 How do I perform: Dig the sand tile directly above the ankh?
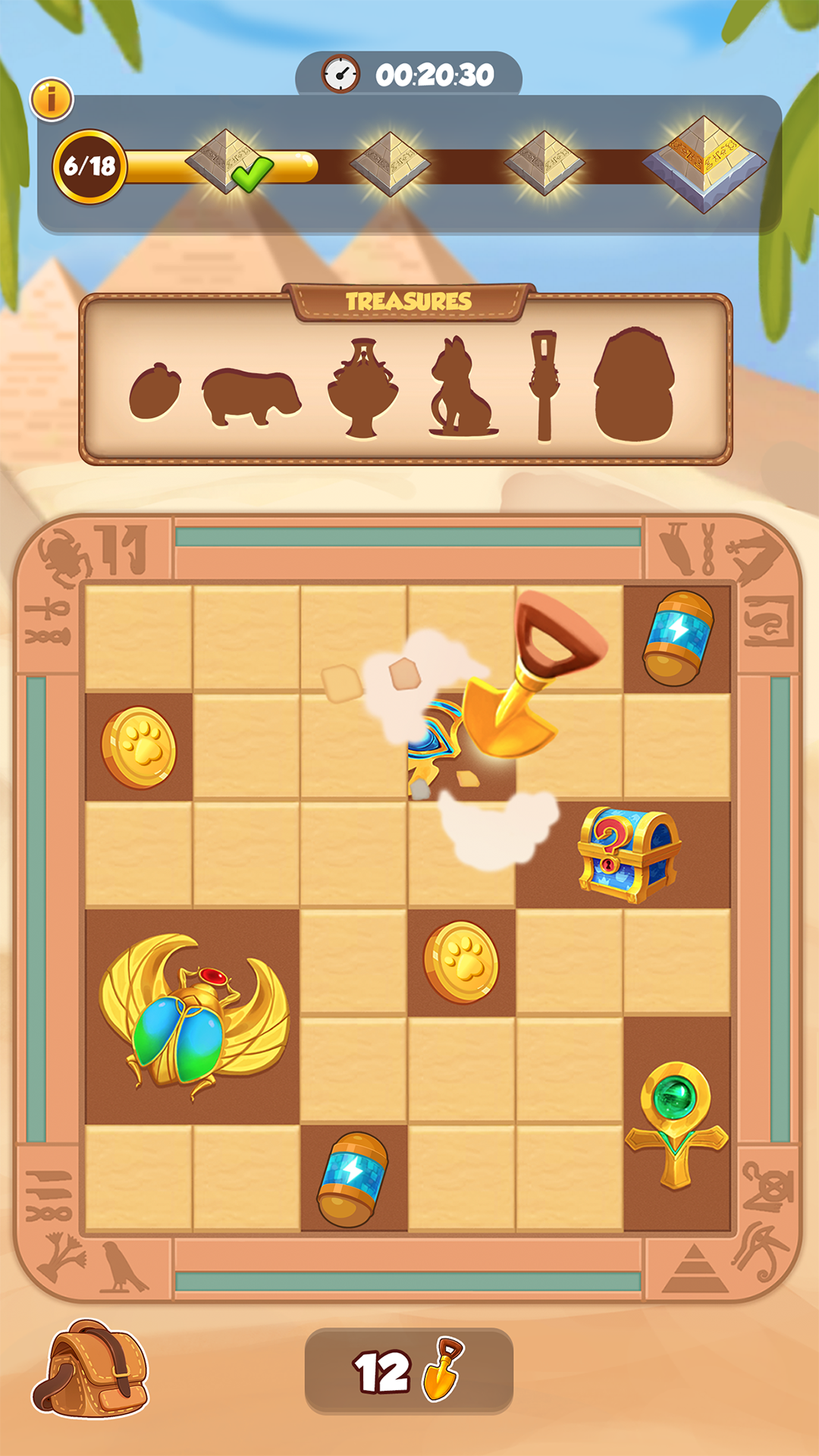click(x=677, y=962)
